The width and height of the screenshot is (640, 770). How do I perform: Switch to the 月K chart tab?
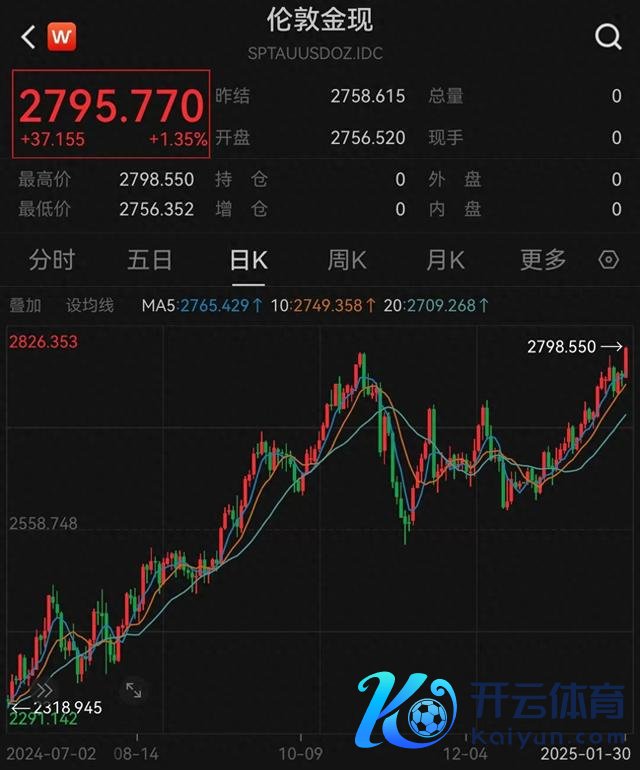click(445, 261)
